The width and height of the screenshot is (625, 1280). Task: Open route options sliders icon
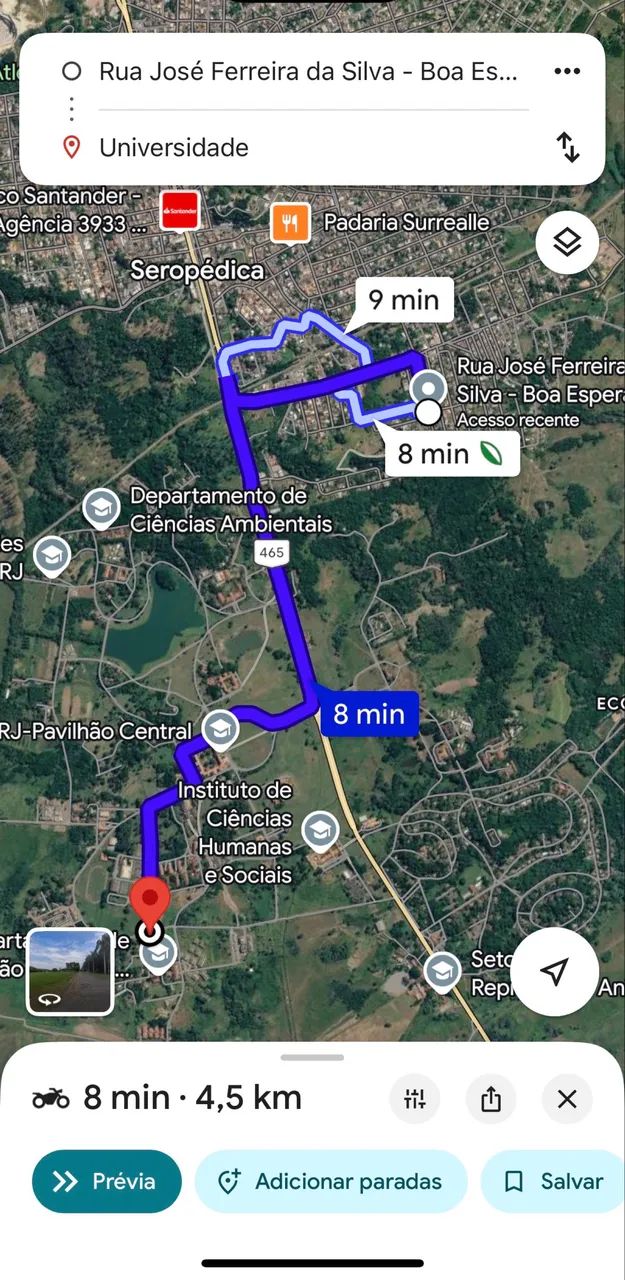415,1100
